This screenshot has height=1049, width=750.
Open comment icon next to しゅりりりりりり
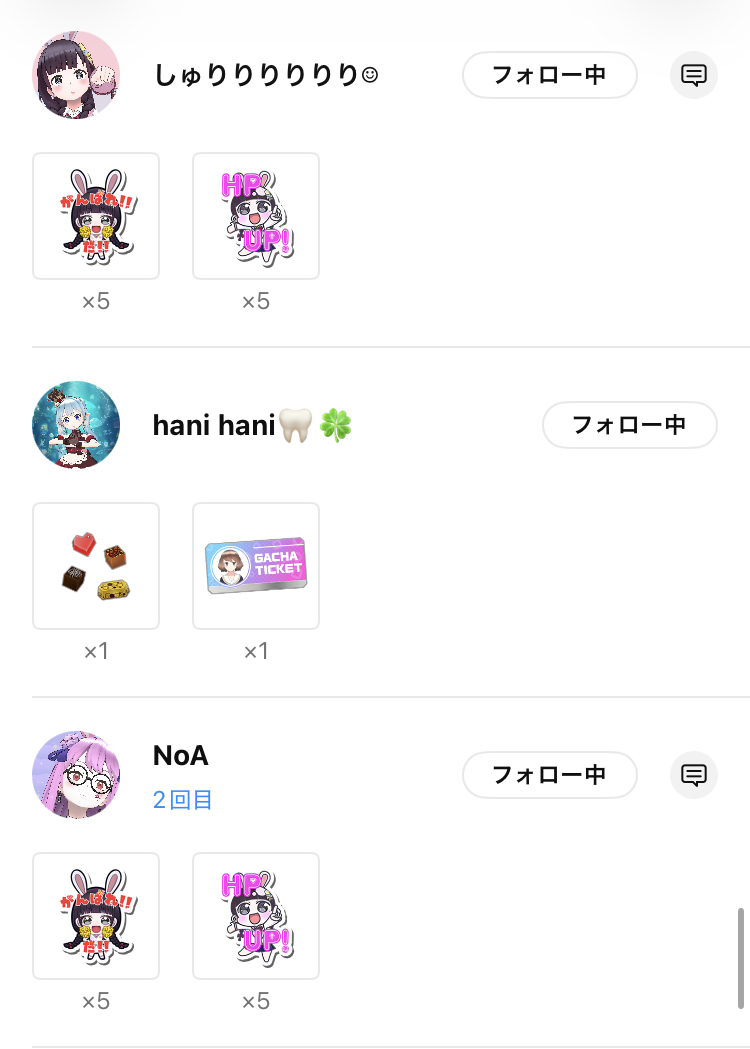(x=693, y=75)
